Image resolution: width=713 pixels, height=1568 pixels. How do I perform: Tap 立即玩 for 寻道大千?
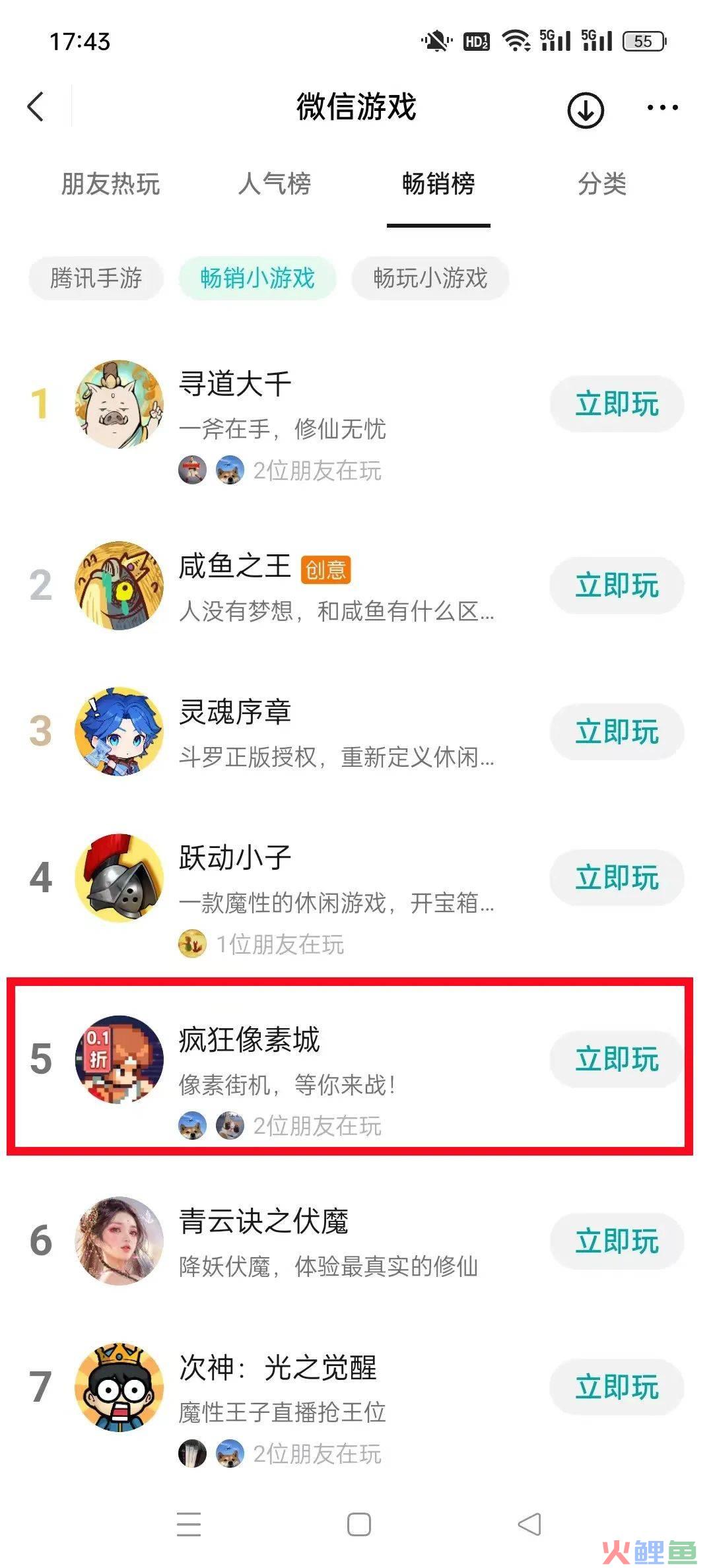(617, 404)
